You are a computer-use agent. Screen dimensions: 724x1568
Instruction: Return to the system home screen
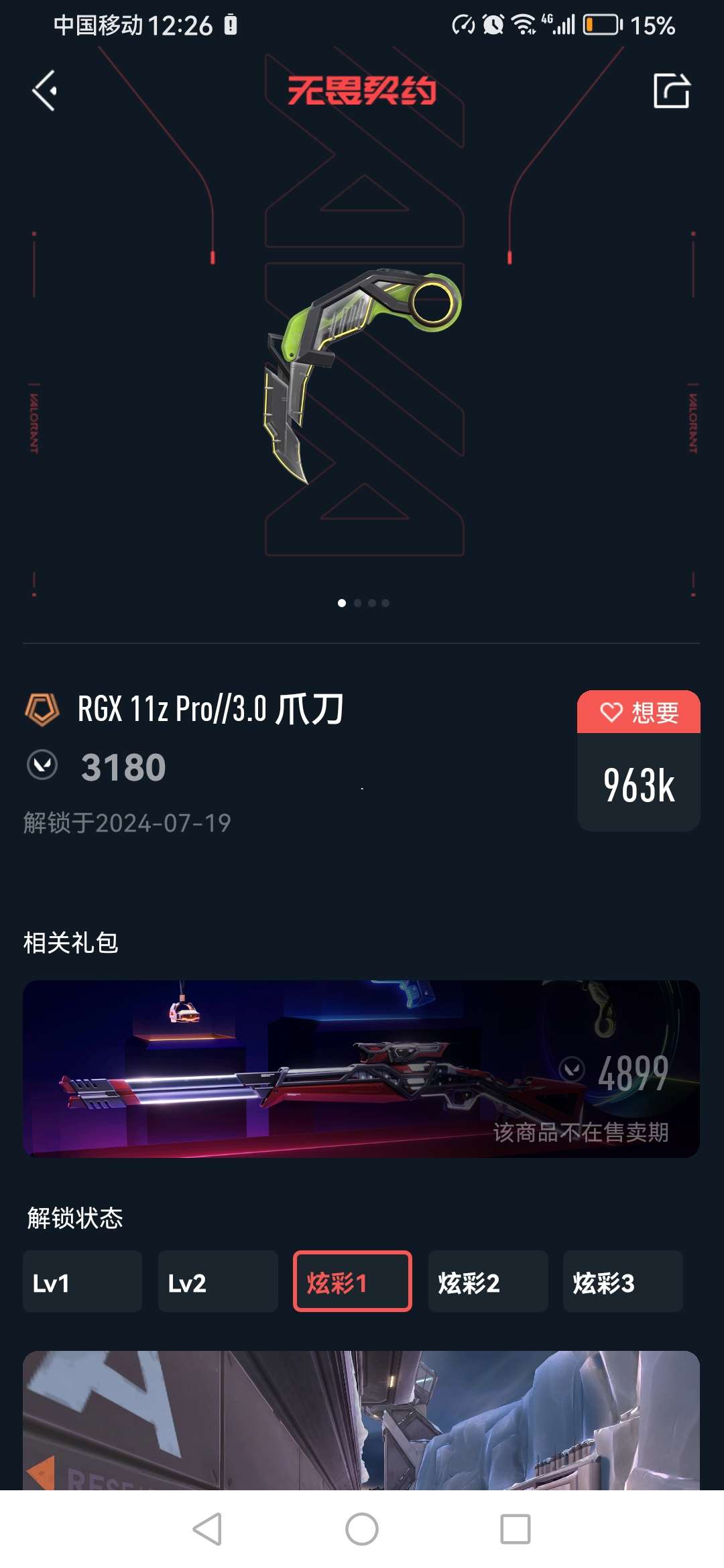pos(362,1529)
